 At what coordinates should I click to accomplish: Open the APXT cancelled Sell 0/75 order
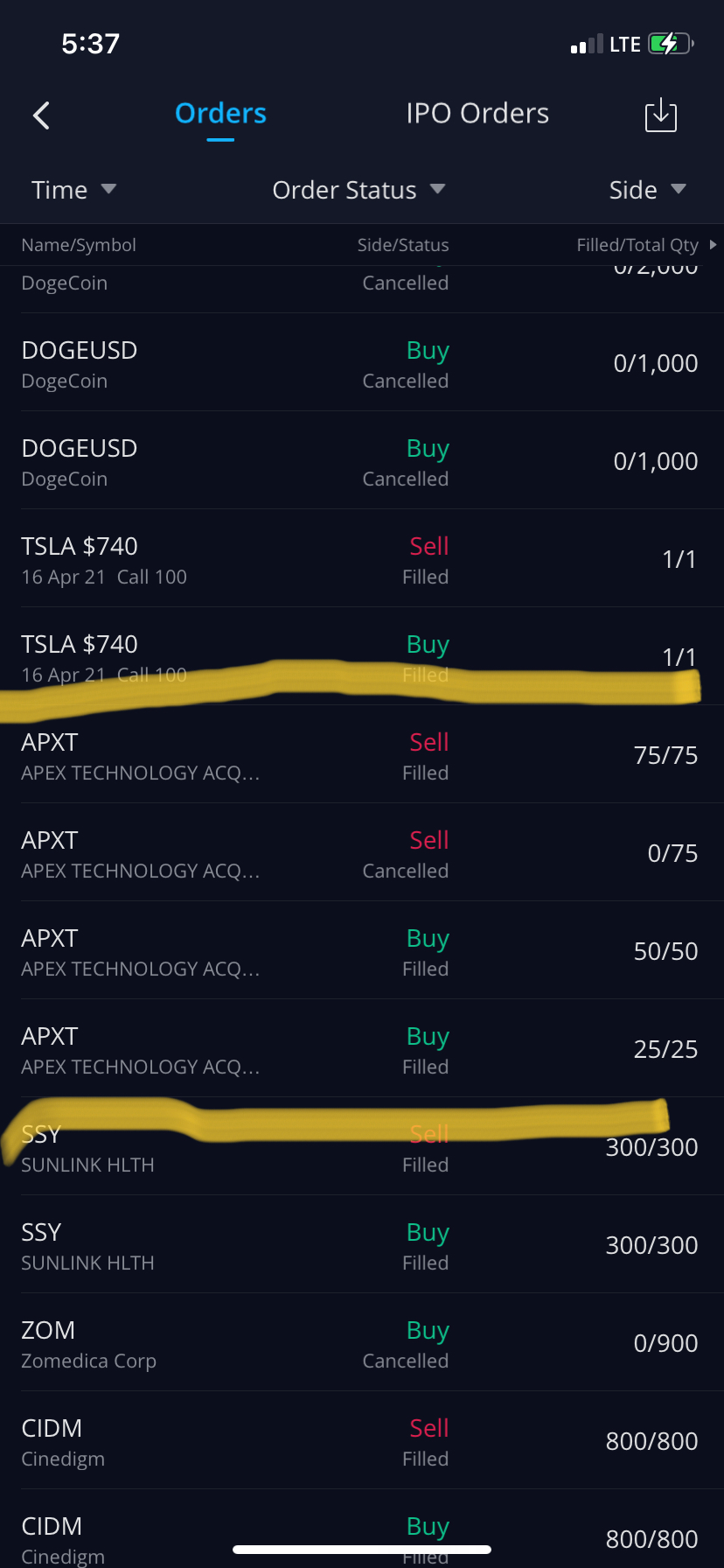(x=362, y=854)
